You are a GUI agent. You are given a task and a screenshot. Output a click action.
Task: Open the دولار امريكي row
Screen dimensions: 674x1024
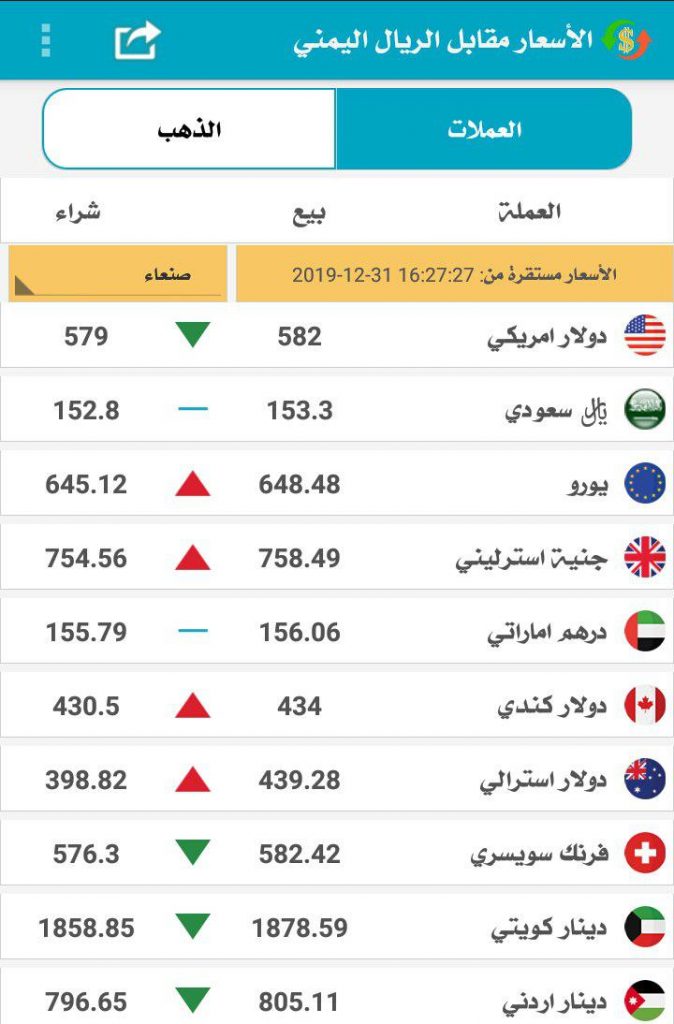[x=337, y=336]
